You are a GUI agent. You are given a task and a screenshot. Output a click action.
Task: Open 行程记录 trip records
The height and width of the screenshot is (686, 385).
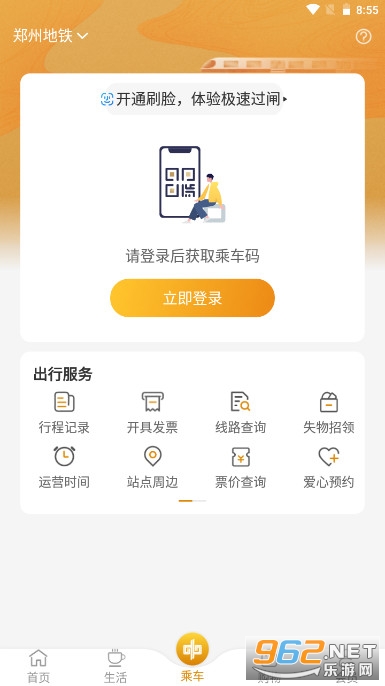coord(64,413)
